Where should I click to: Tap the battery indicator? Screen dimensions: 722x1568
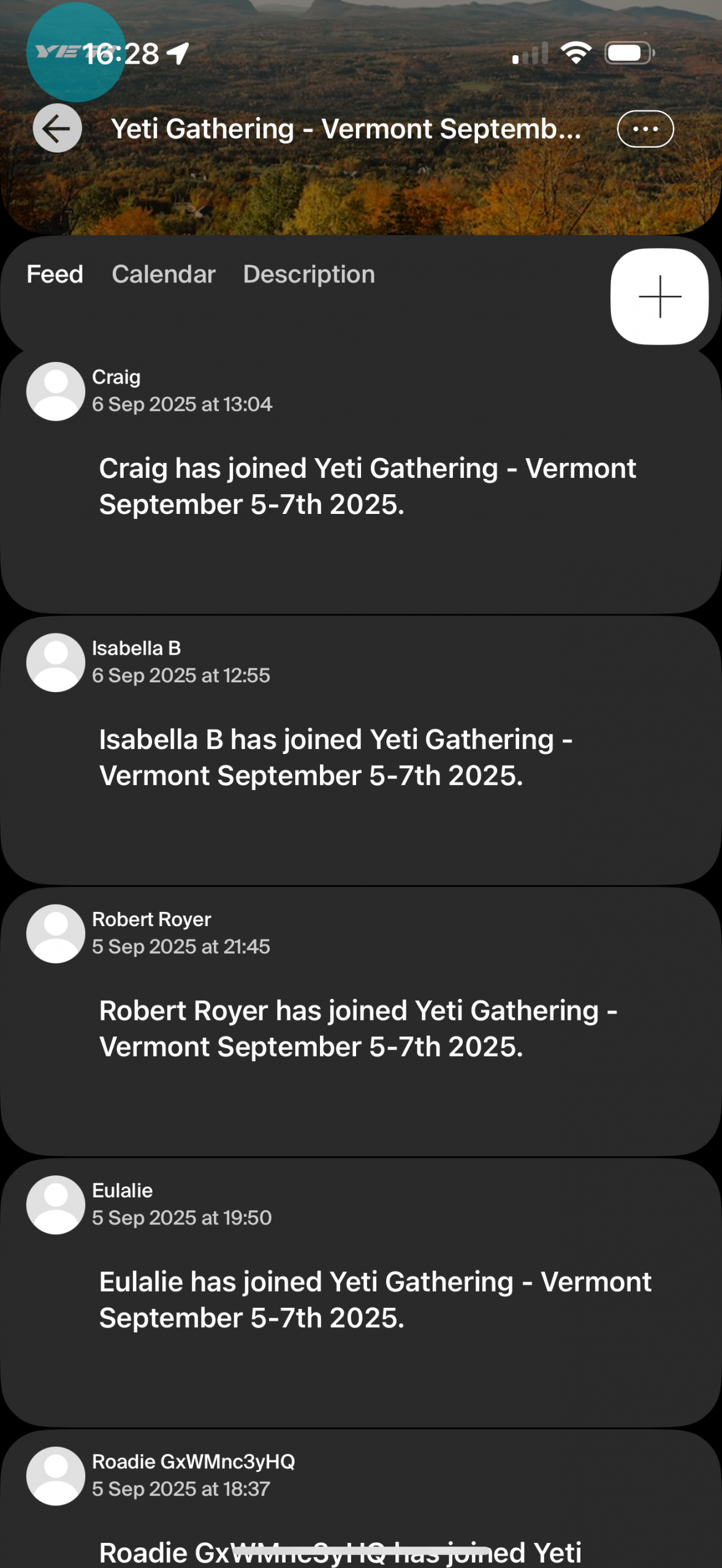(626, 53)
